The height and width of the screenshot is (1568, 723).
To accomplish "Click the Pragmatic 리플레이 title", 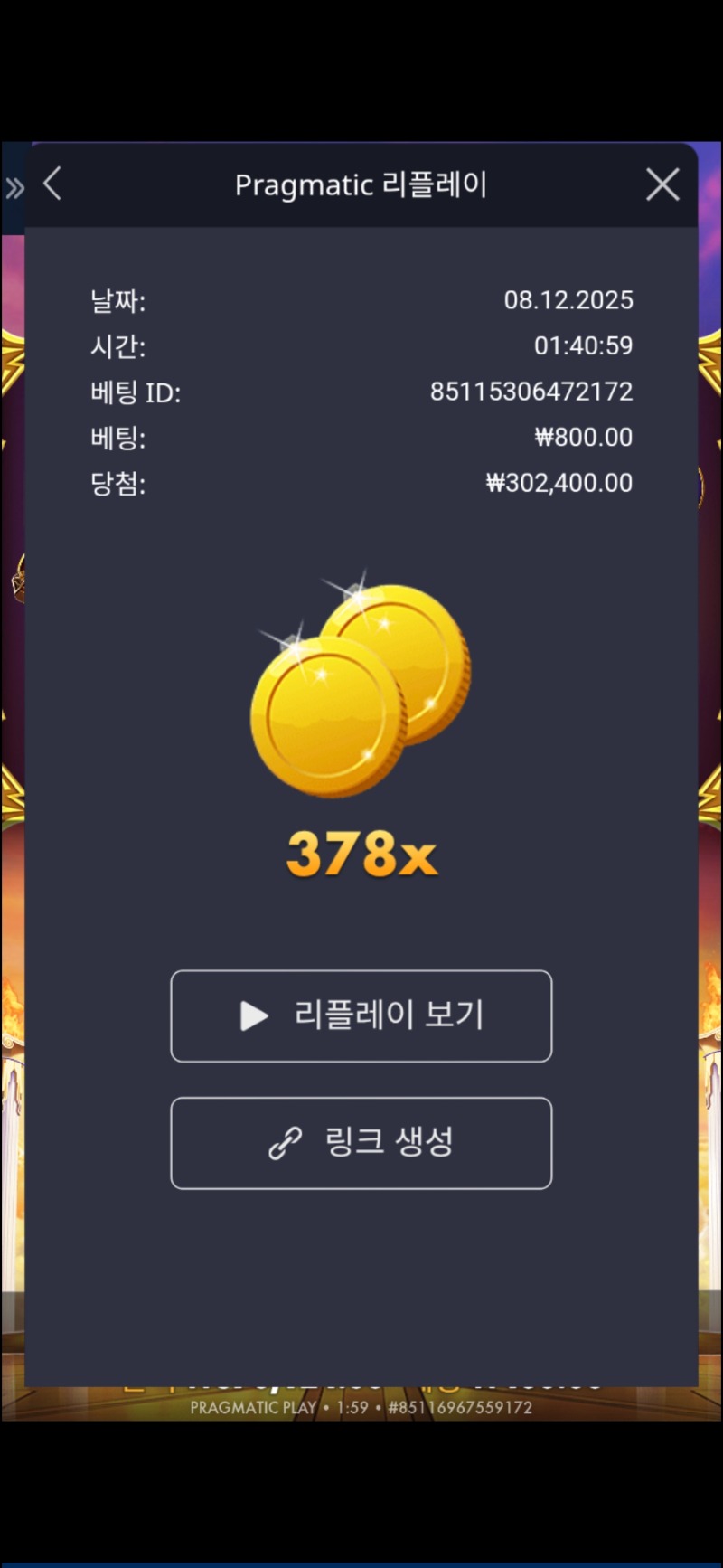I will tap(361, 184).
